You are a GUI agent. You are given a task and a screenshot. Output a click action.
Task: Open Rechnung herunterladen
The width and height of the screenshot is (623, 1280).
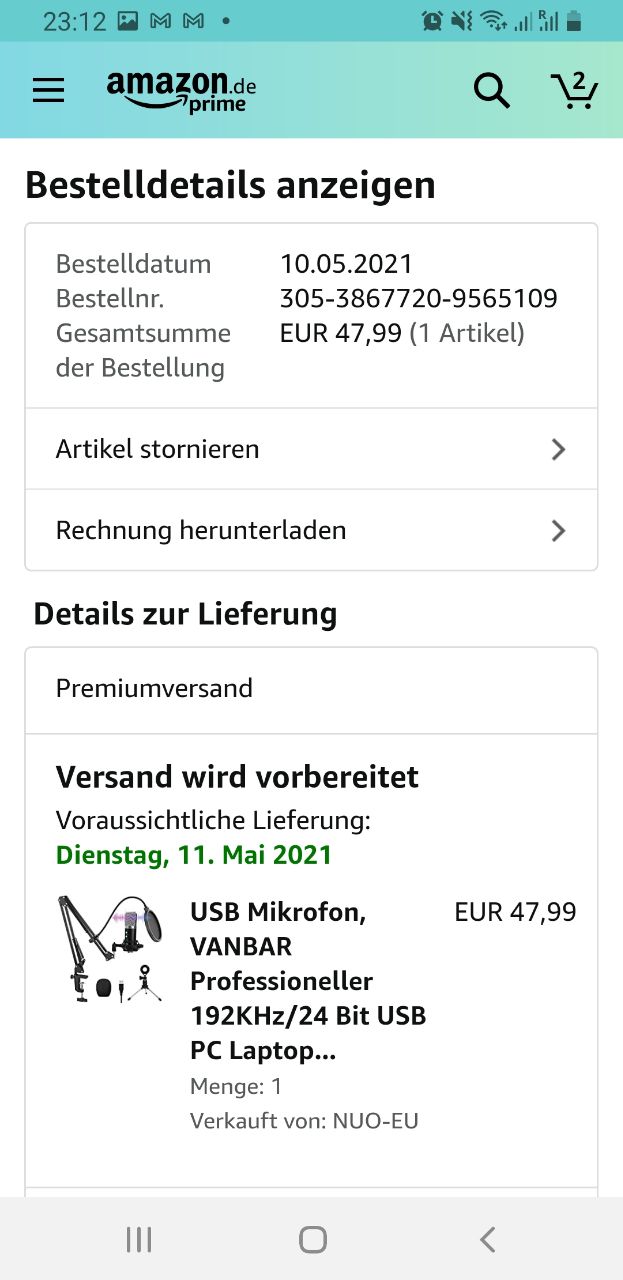pos(311,530)
